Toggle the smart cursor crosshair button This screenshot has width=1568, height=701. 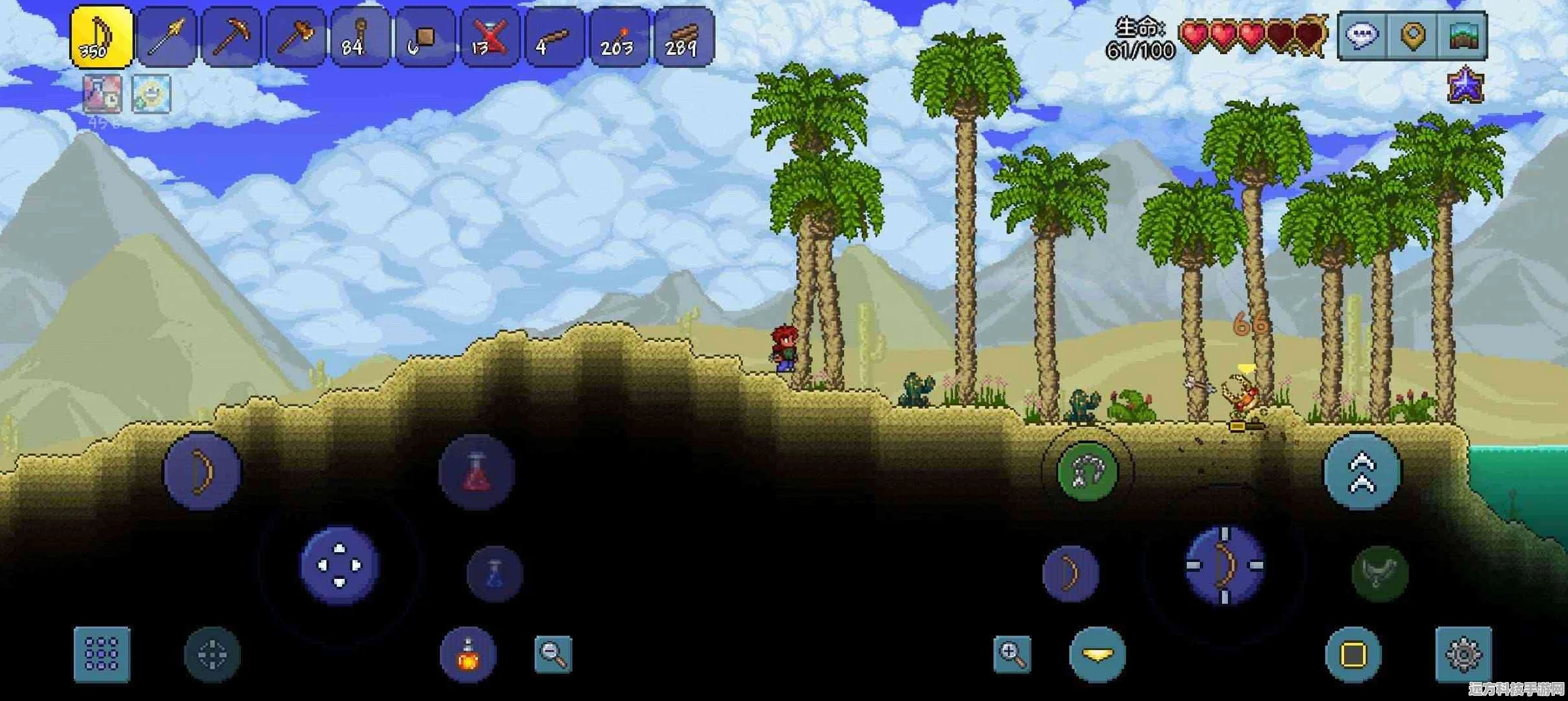212,654
